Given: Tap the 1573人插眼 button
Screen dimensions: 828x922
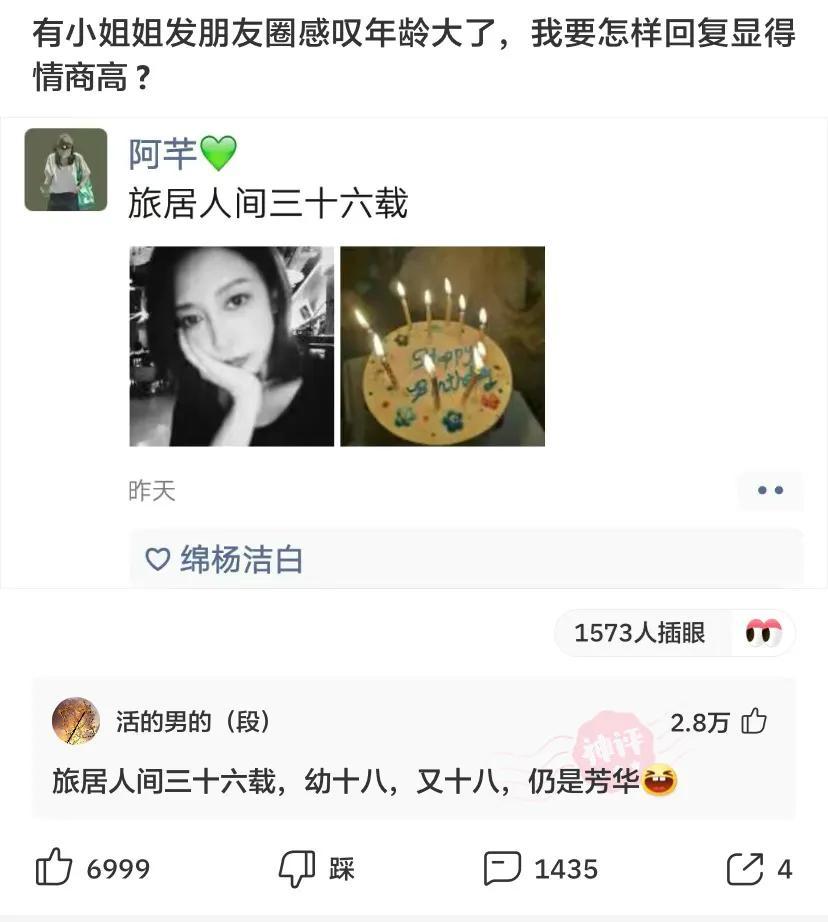Looking at the screenshot, I should coord(674,632).
